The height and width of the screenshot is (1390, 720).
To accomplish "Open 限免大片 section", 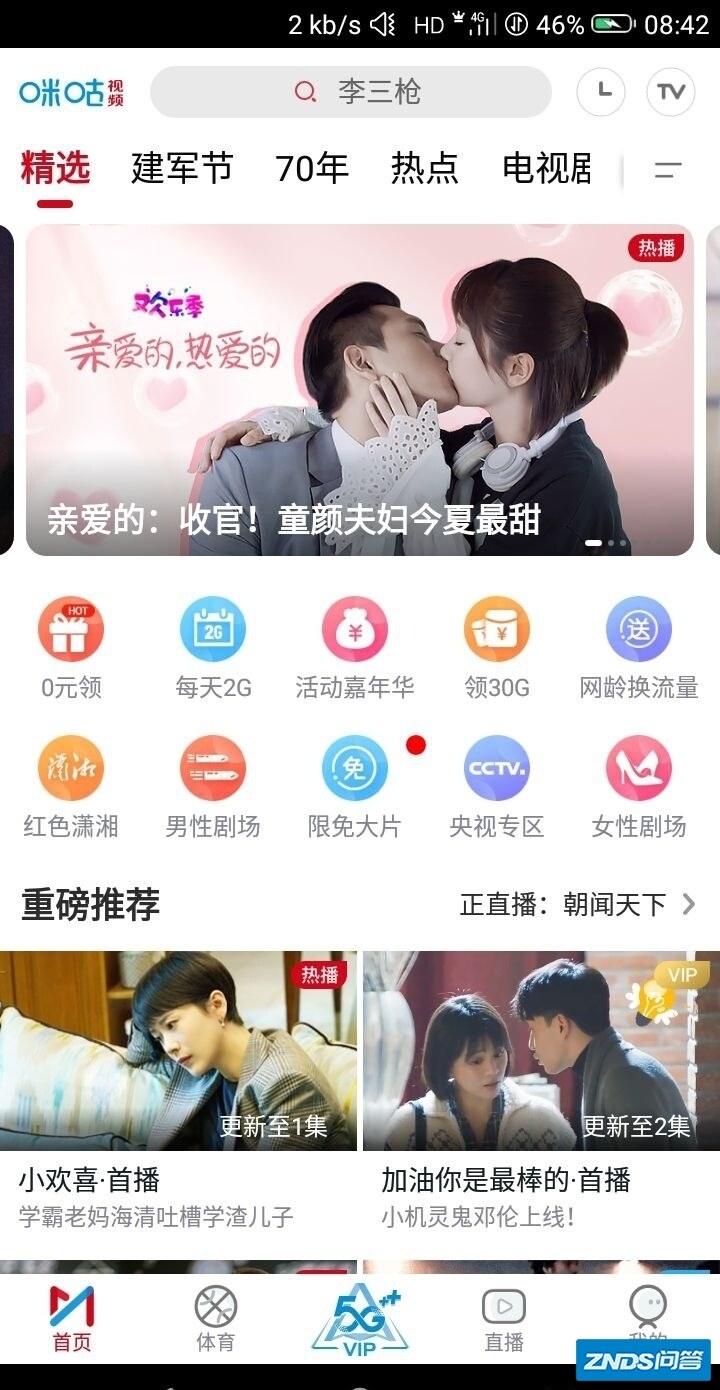I will click(x=355, y=787).
